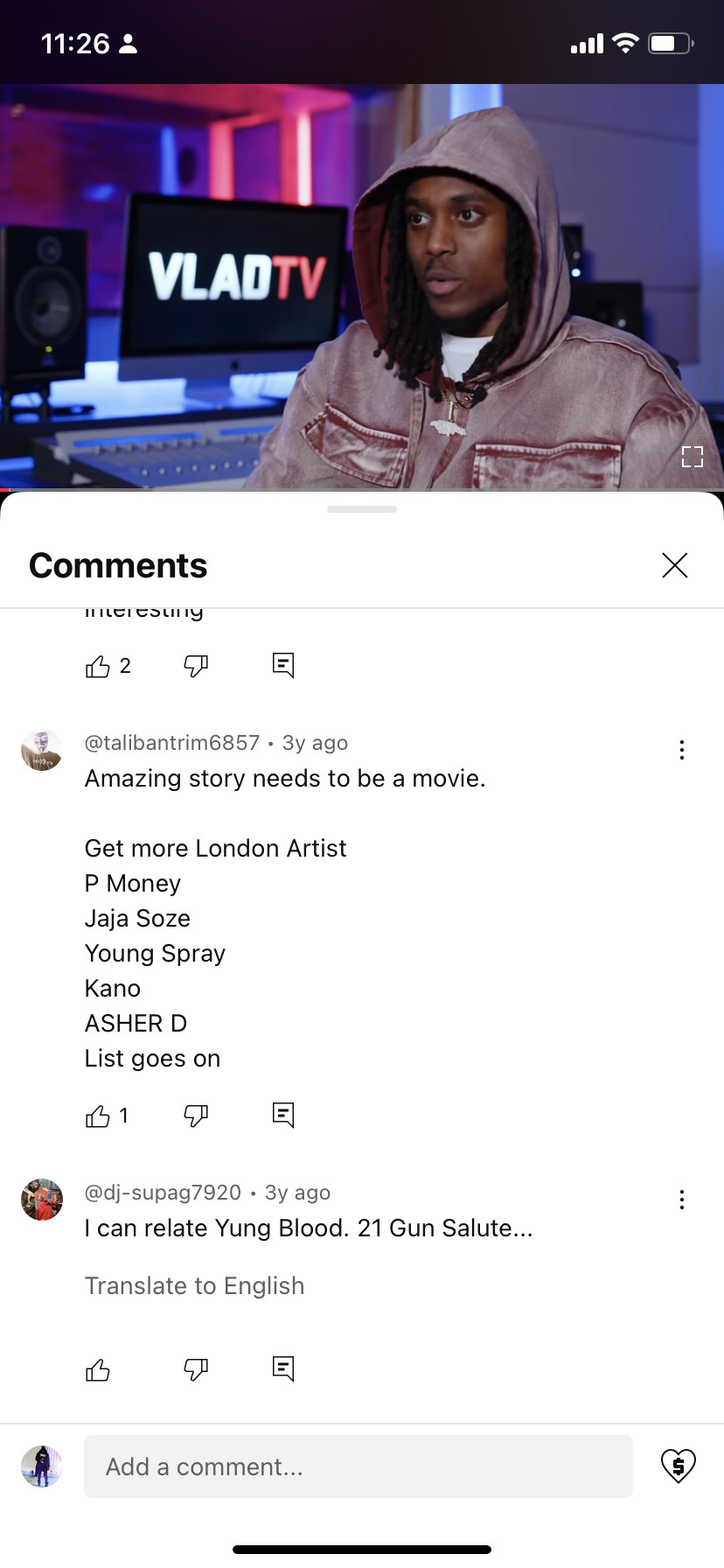Close the Comments panel
This screenshot has height=1568, width=724.
tap(674, 565)
